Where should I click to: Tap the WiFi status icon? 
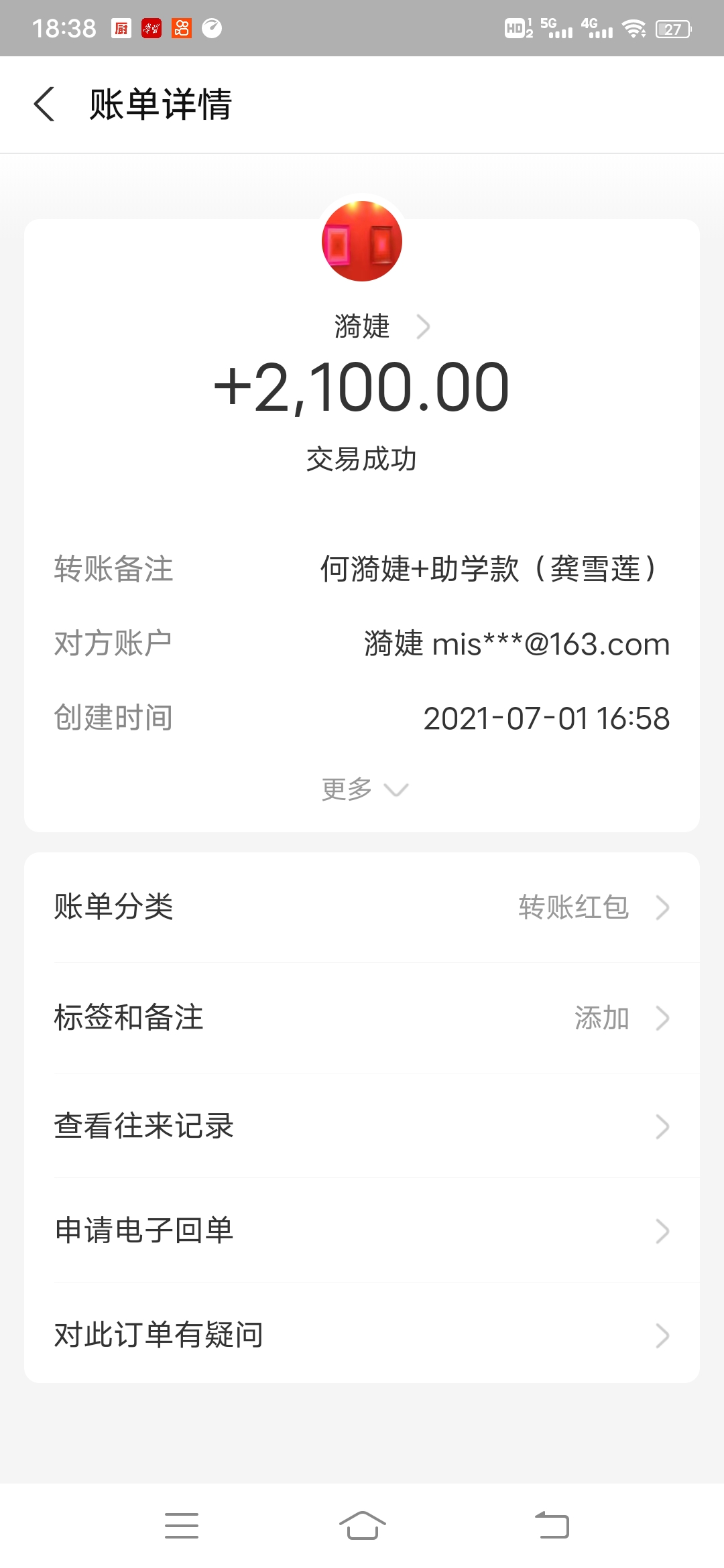coord(631,28)
